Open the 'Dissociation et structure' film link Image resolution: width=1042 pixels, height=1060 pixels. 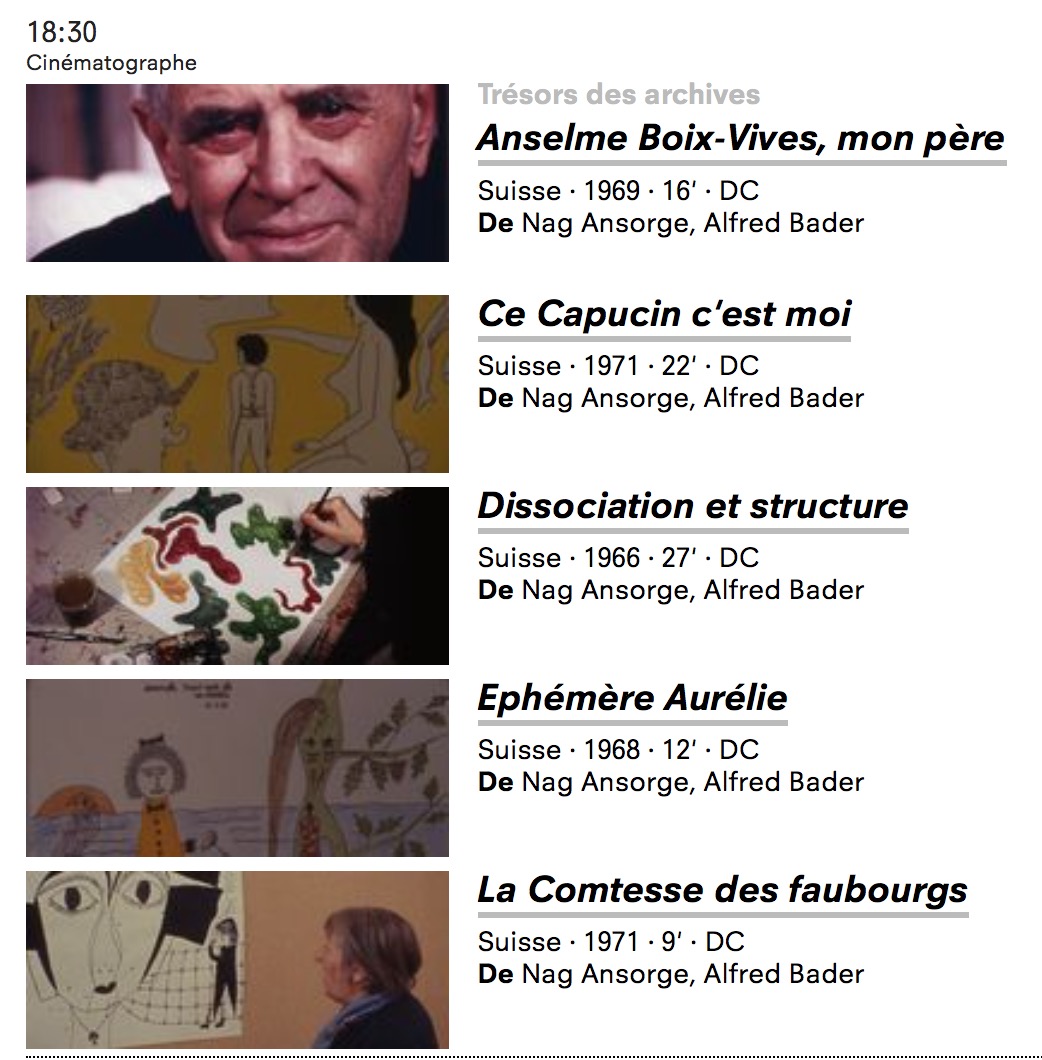click(x=693, y=506)
